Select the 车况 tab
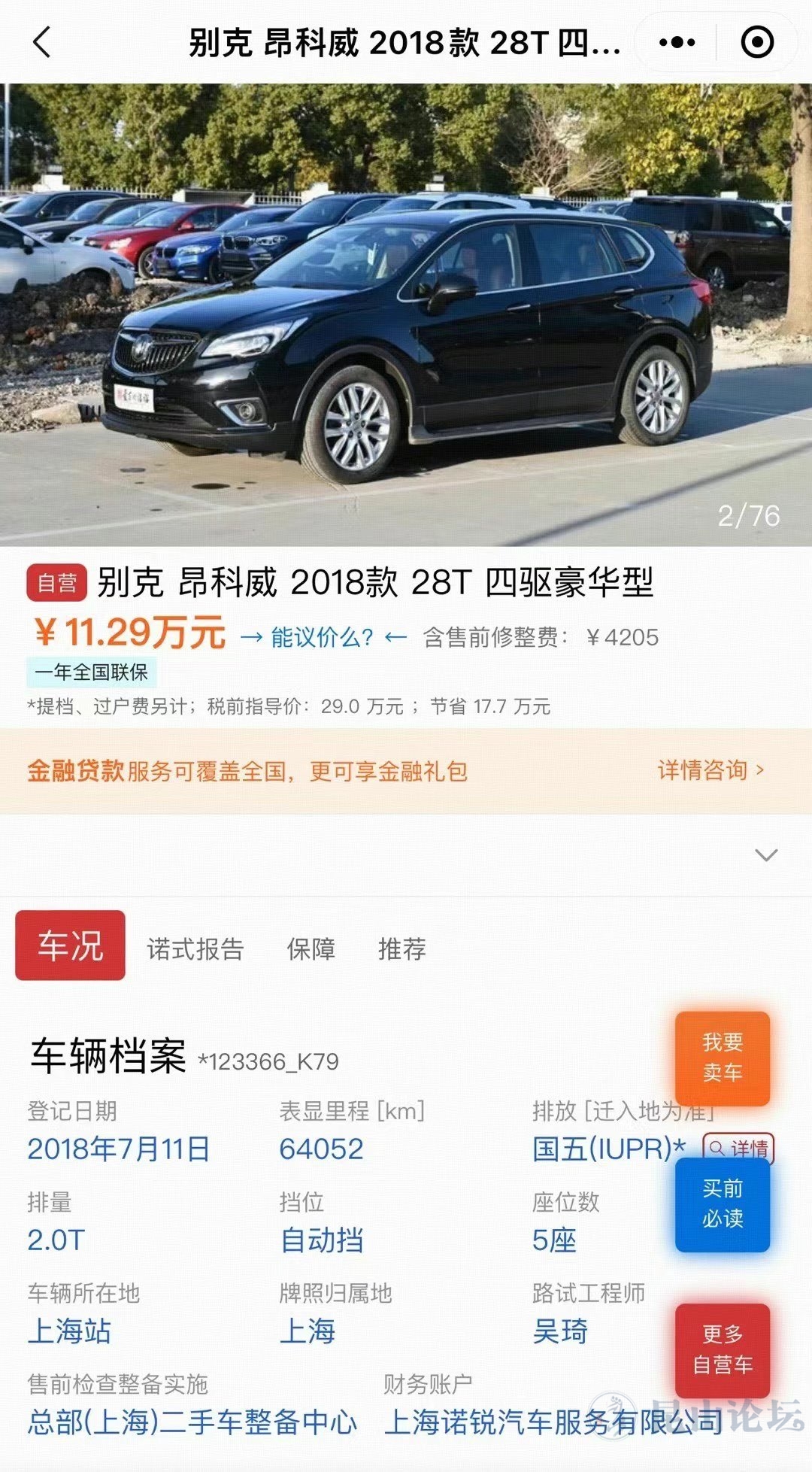812x1472 pixels. click(x=70, y=945)
